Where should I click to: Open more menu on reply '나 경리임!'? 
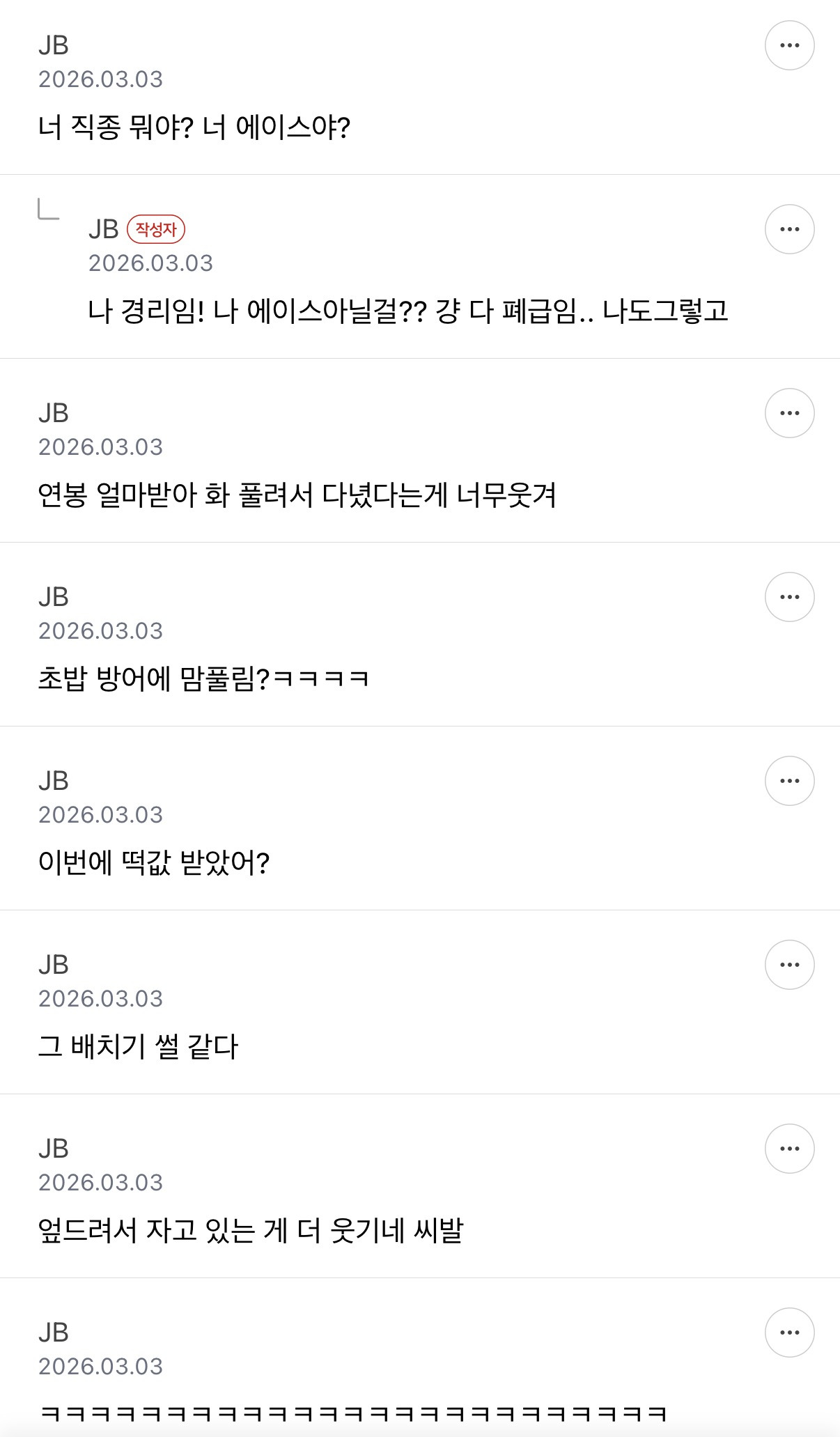tap(789, 229)
